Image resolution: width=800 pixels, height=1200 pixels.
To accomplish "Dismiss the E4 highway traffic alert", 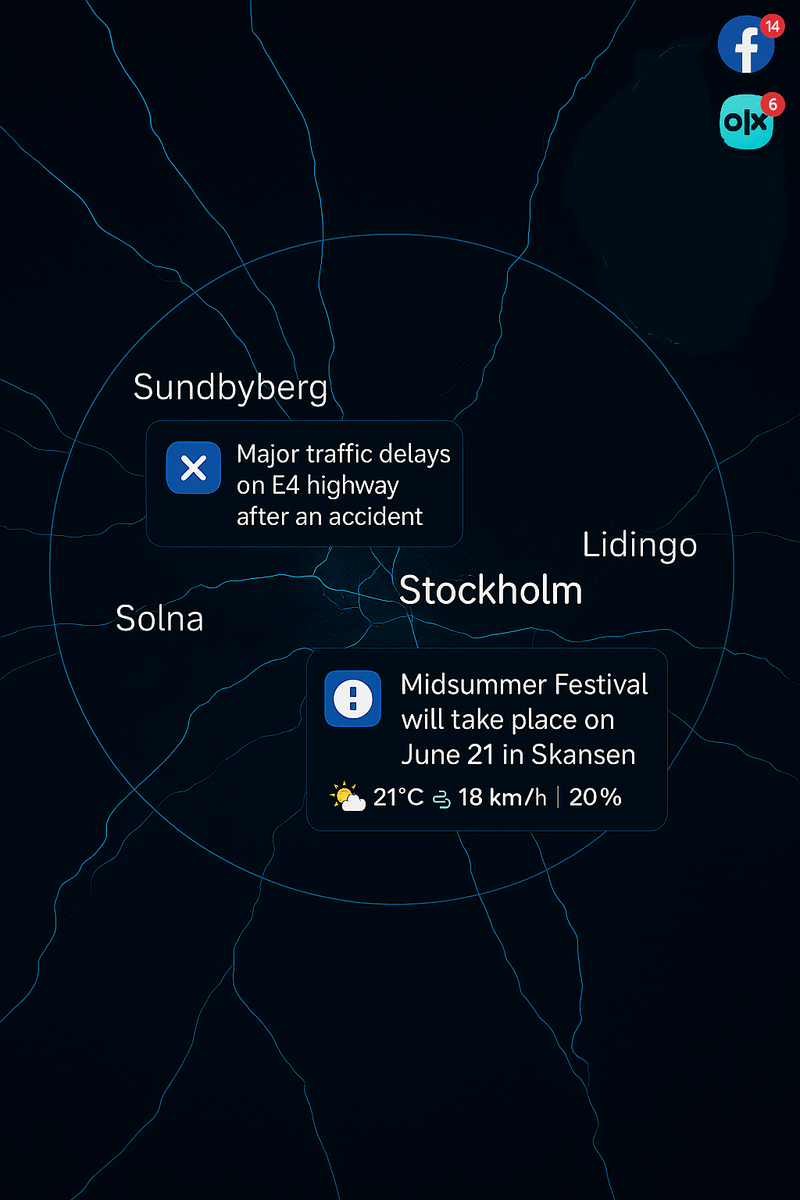I will pyautogui.click(x=193, y=467).
